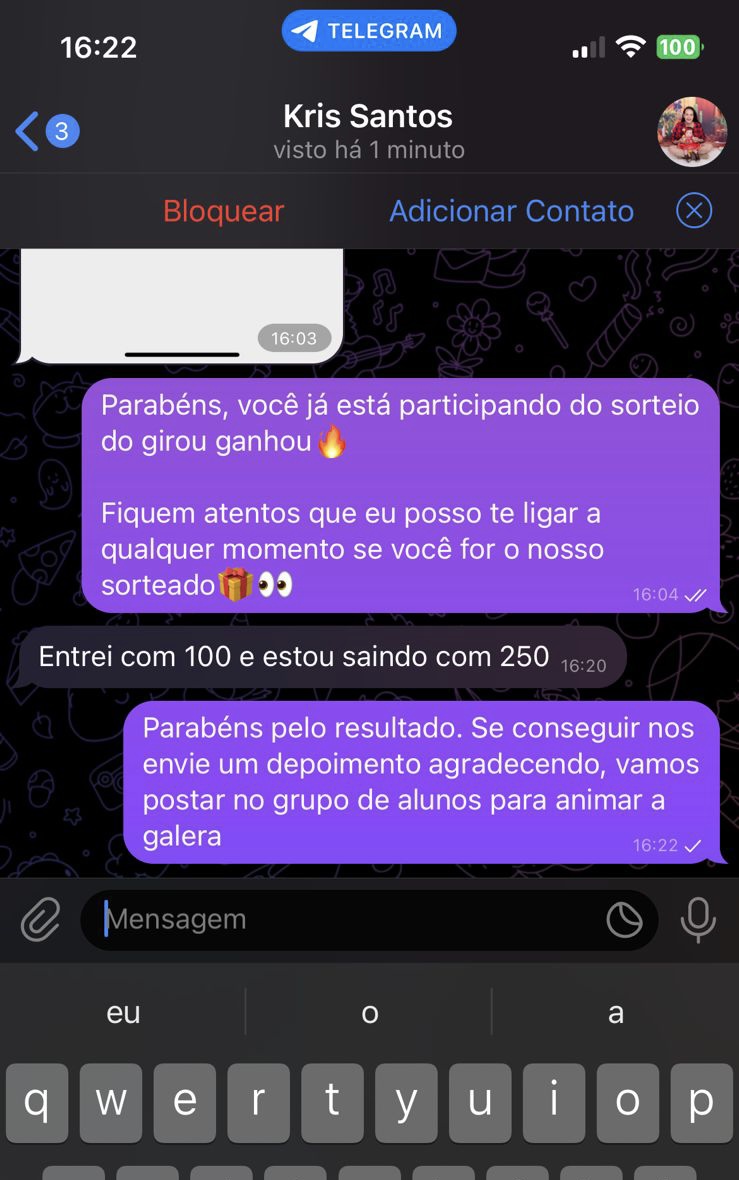Type the letter q key
739x1180 pixels.
coord(37,1102)
